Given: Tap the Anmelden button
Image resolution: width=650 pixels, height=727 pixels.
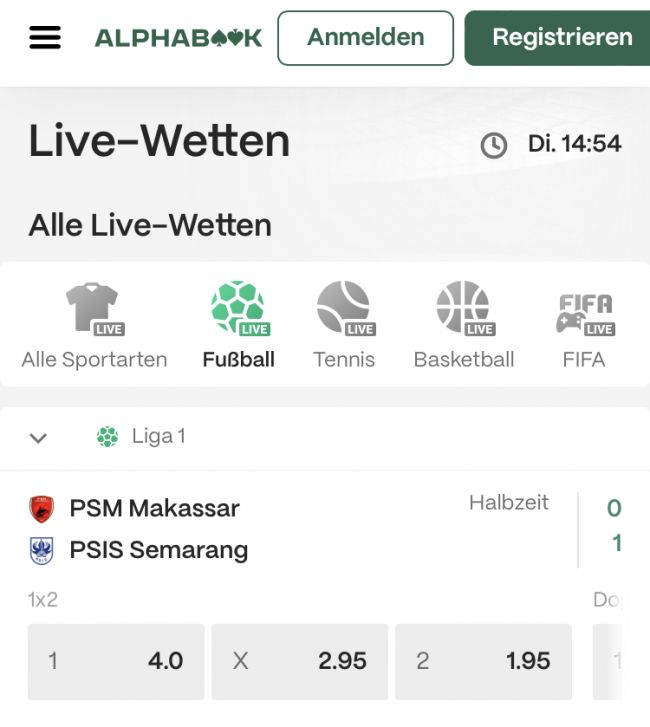Looking at the screenshot, I should (x=365, y=38).
